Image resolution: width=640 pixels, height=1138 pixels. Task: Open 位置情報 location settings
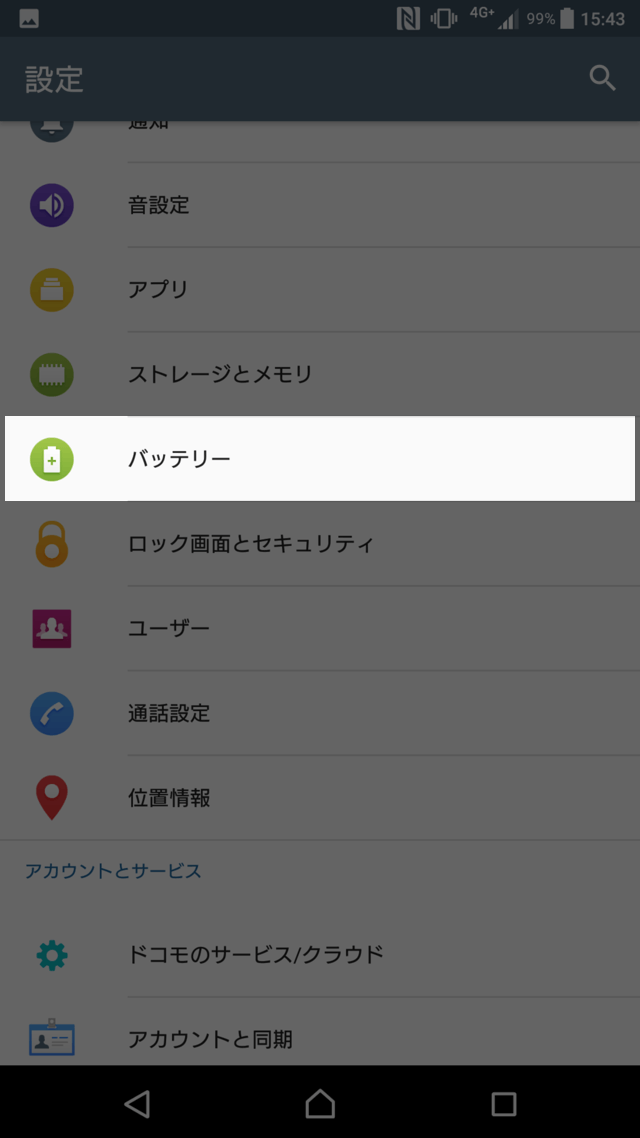(320, 798)
